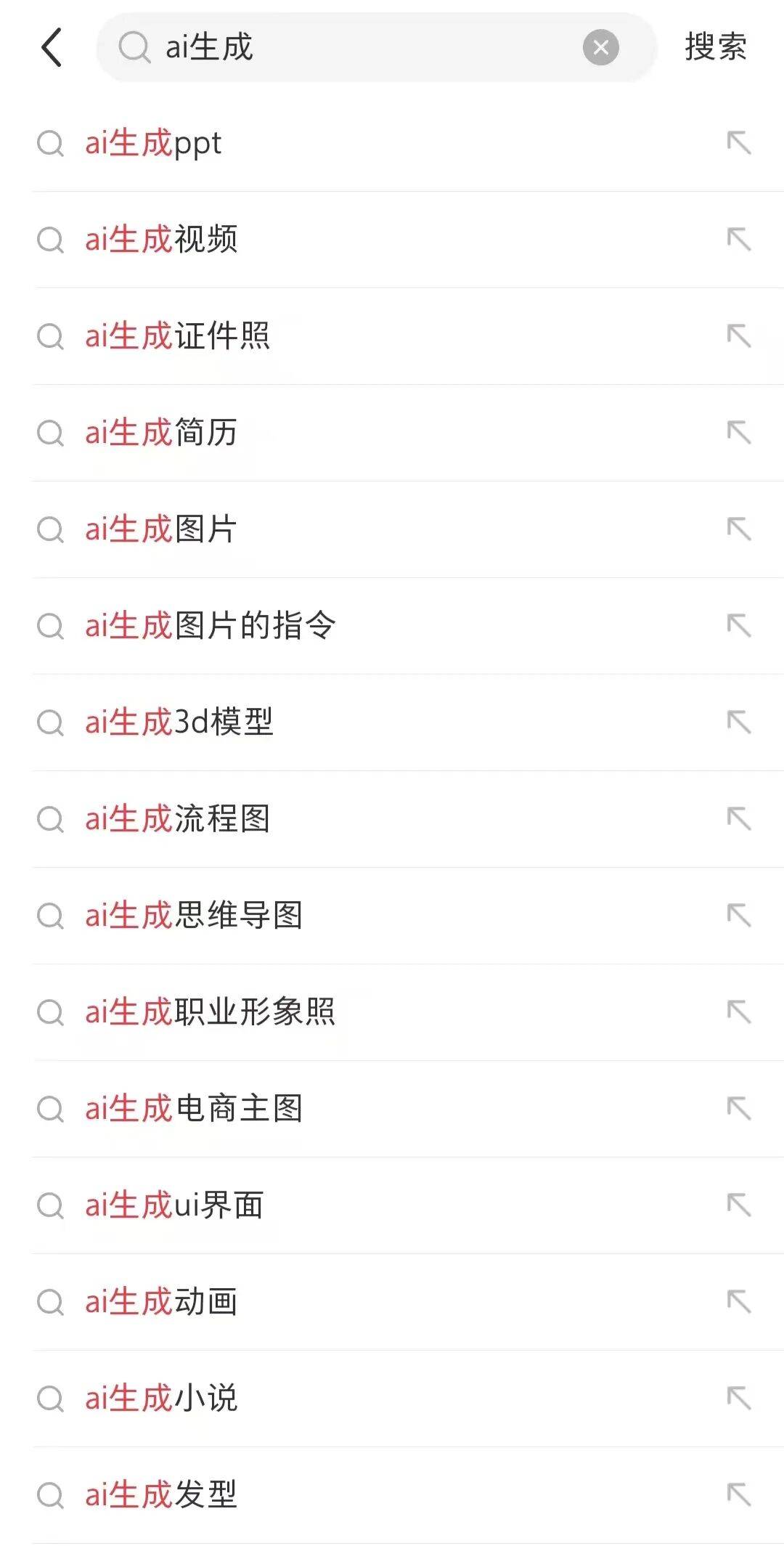Viewport: 784px width, 1551px height.
Task: Go back using the left chevron
Action: click(x=49, y=47)
